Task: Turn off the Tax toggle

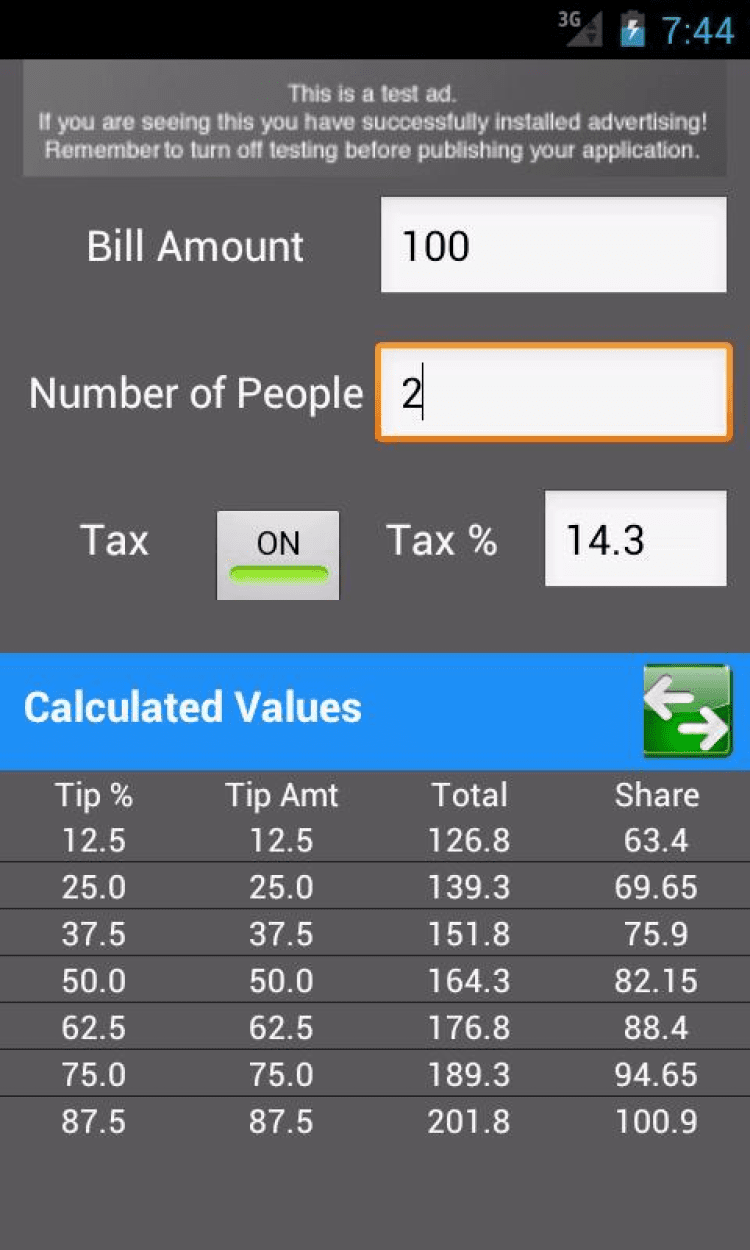Action: 278,555
